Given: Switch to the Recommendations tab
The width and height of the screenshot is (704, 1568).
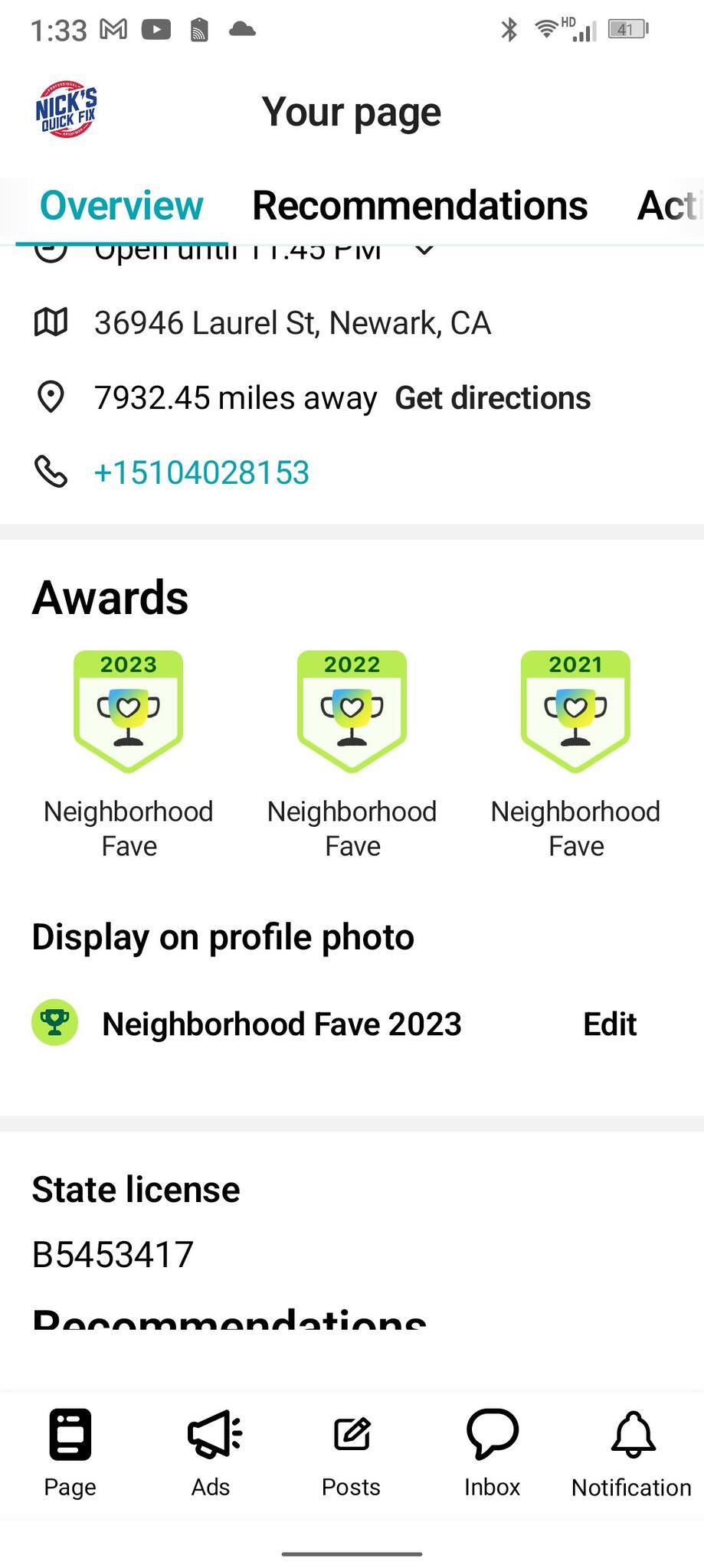Looking at the screenshot, I should (x=419, y=205).
